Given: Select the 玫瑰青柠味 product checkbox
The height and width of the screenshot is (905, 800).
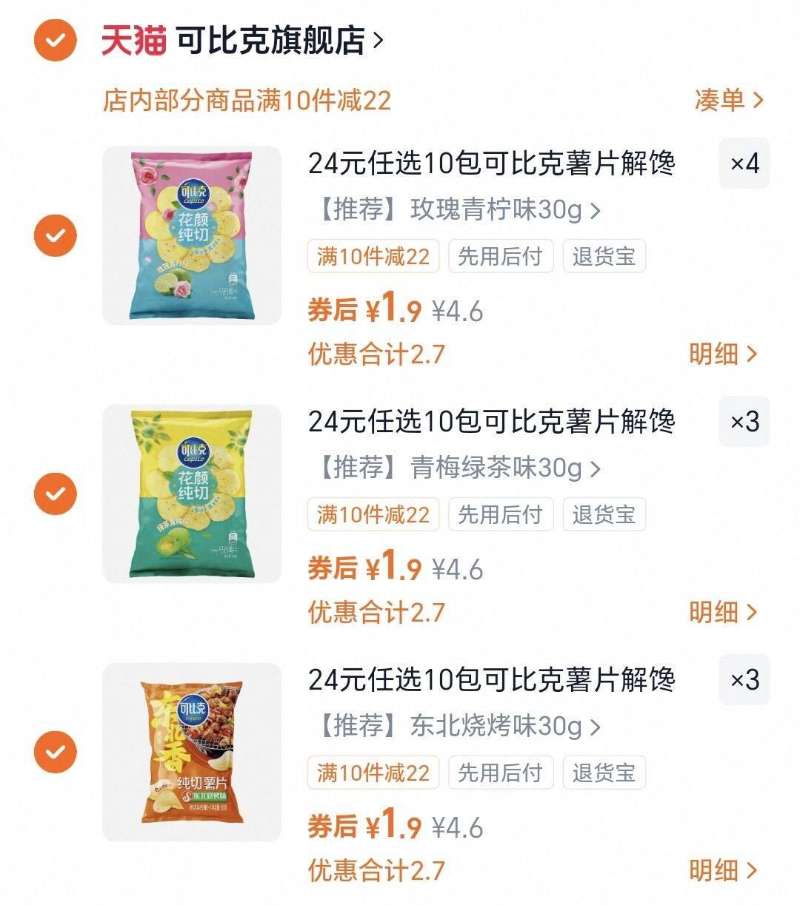Looking at the screenshot, I should (x=56, y=238).
